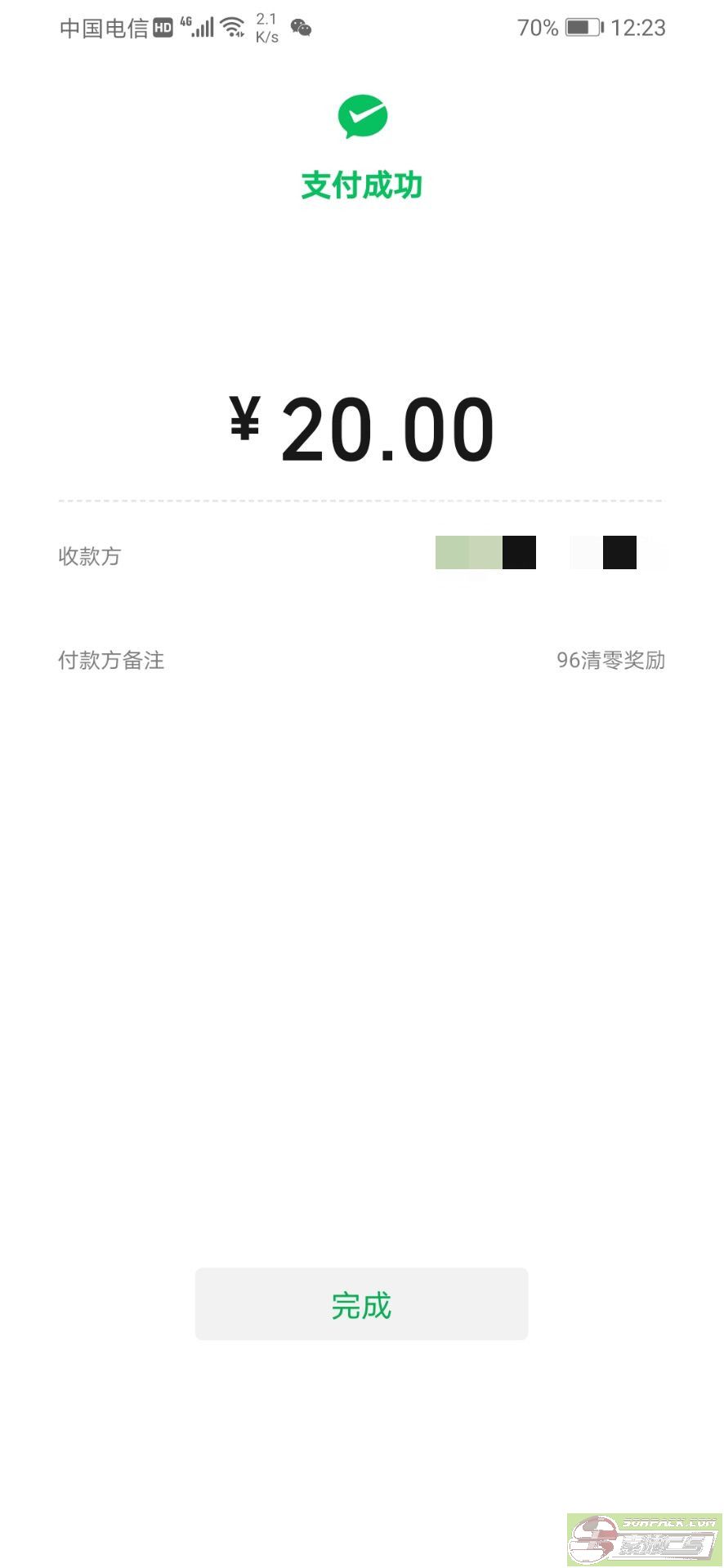Tap the 完成 button to finish
Screen dimensions: 724x1568
click(x=361, y=1304)
